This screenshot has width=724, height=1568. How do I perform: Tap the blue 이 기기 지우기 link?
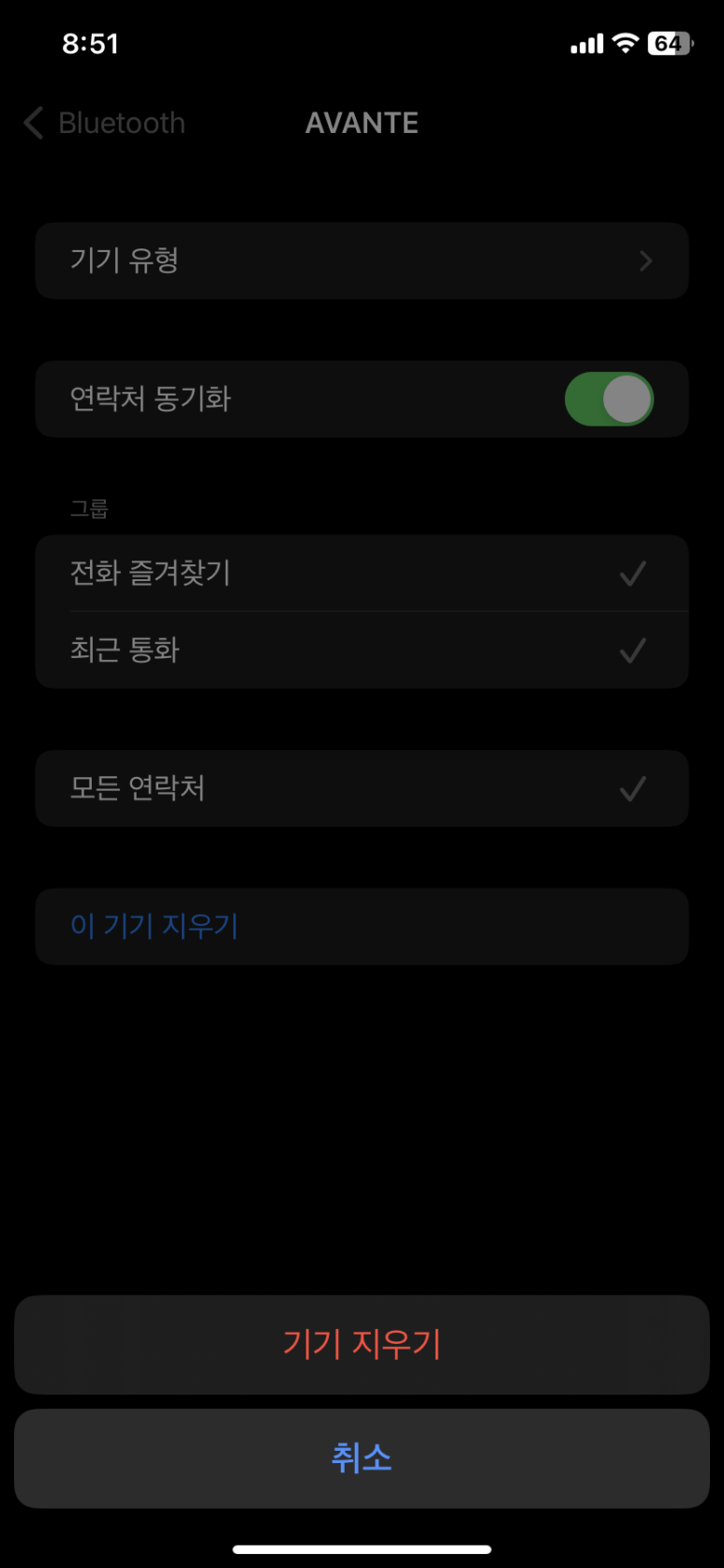pos(155,926)
